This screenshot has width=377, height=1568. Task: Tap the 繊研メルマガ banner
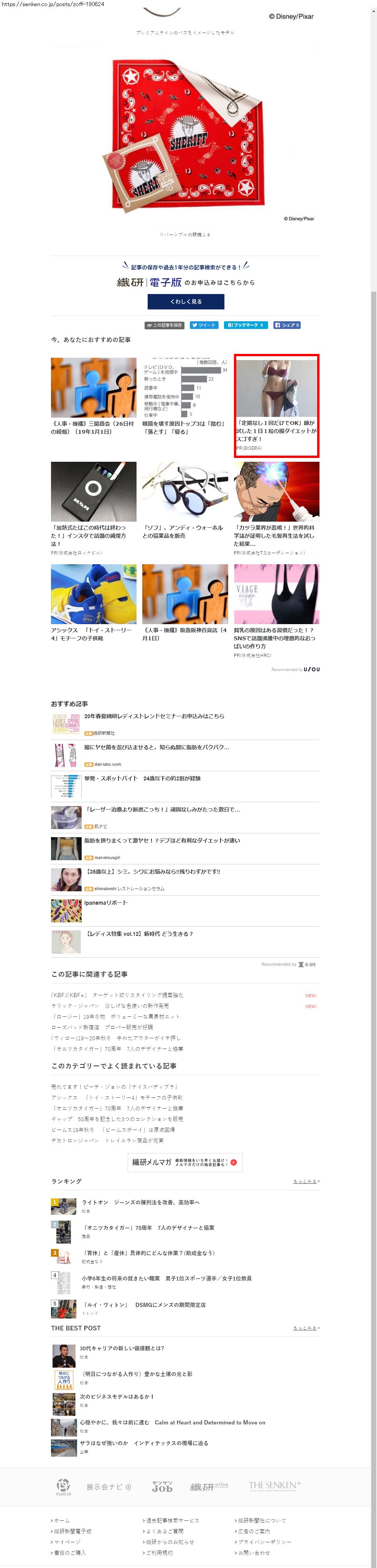185,1162
